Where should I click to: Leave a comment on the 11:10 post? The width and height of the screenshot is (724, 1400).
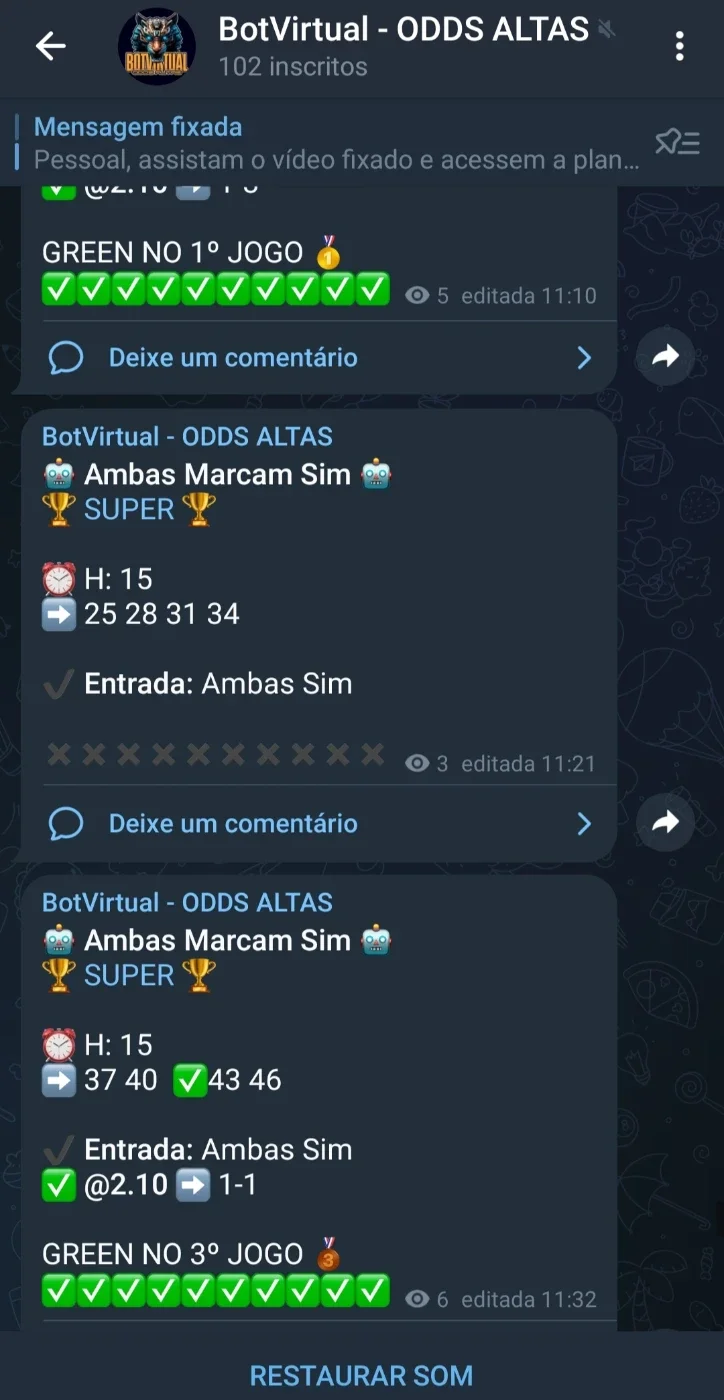coord(320,358)
